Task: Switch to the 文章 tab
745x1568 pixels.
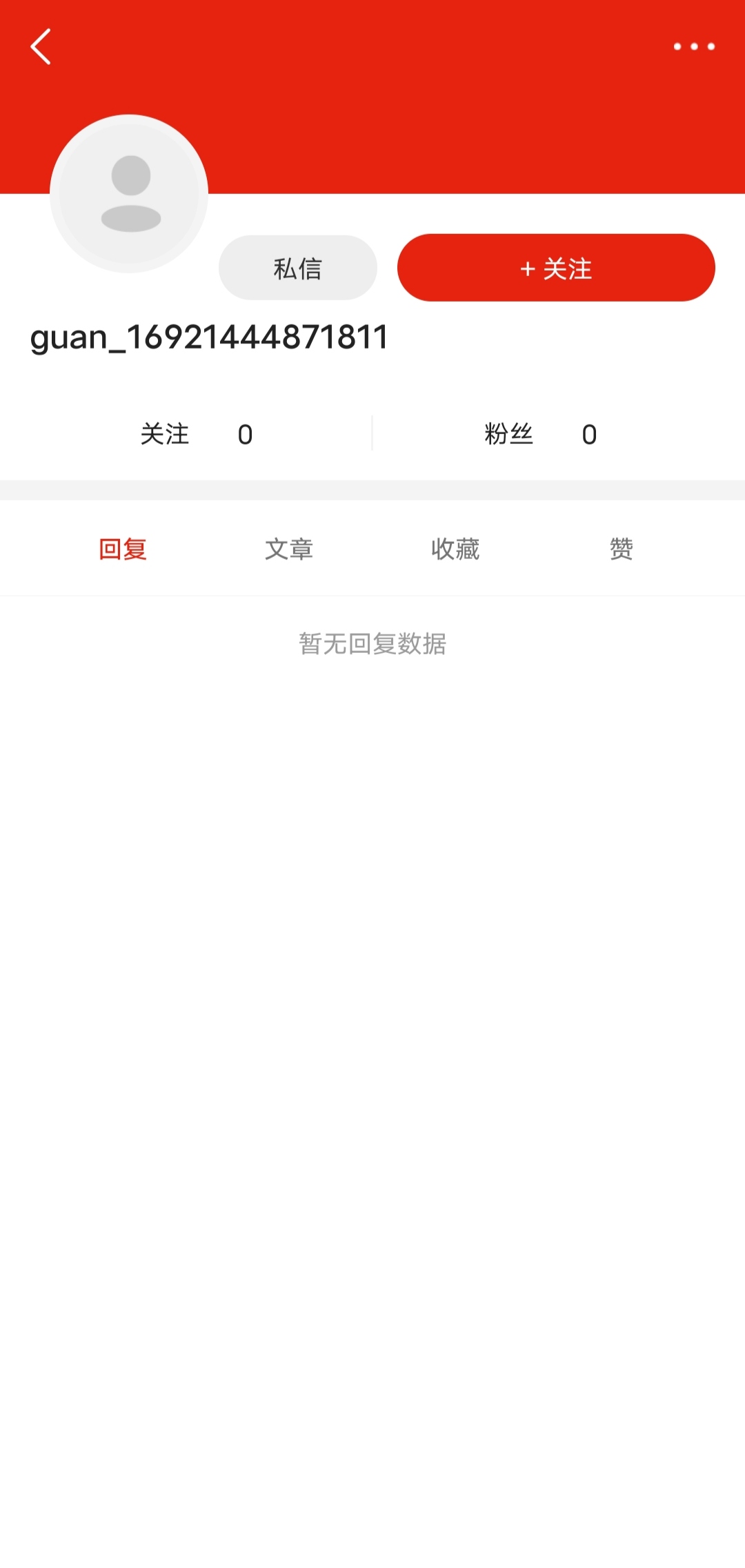Action: pos(289,549)
